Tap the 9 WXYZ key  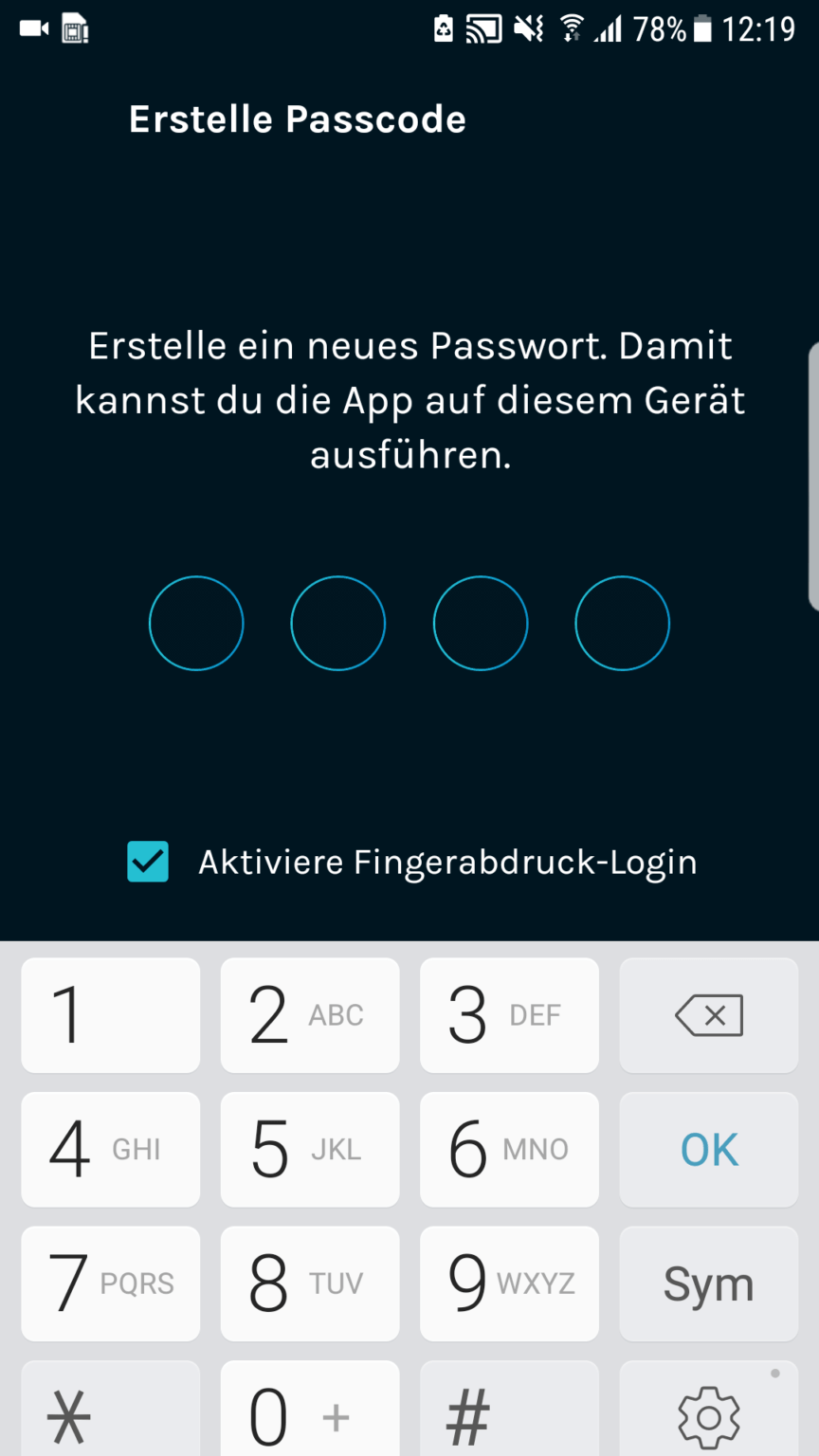click(509, 1283)
